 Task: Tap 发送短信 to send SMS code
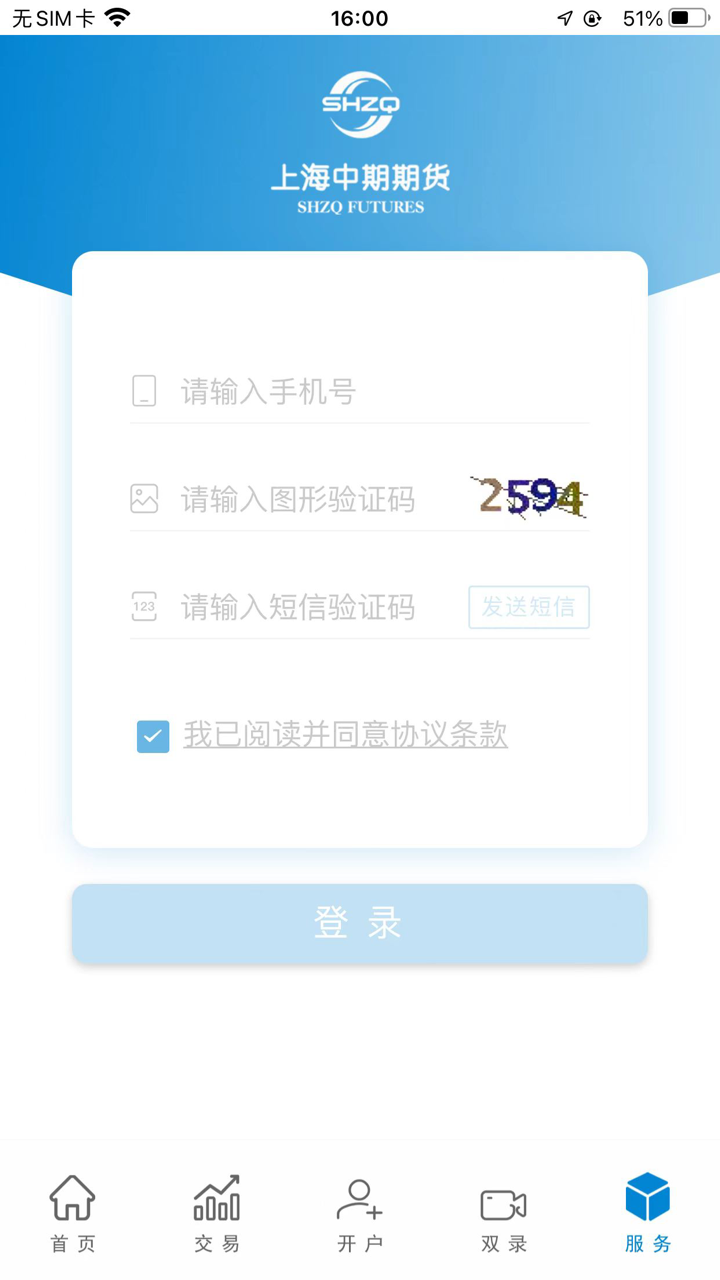tap(529, 607)
